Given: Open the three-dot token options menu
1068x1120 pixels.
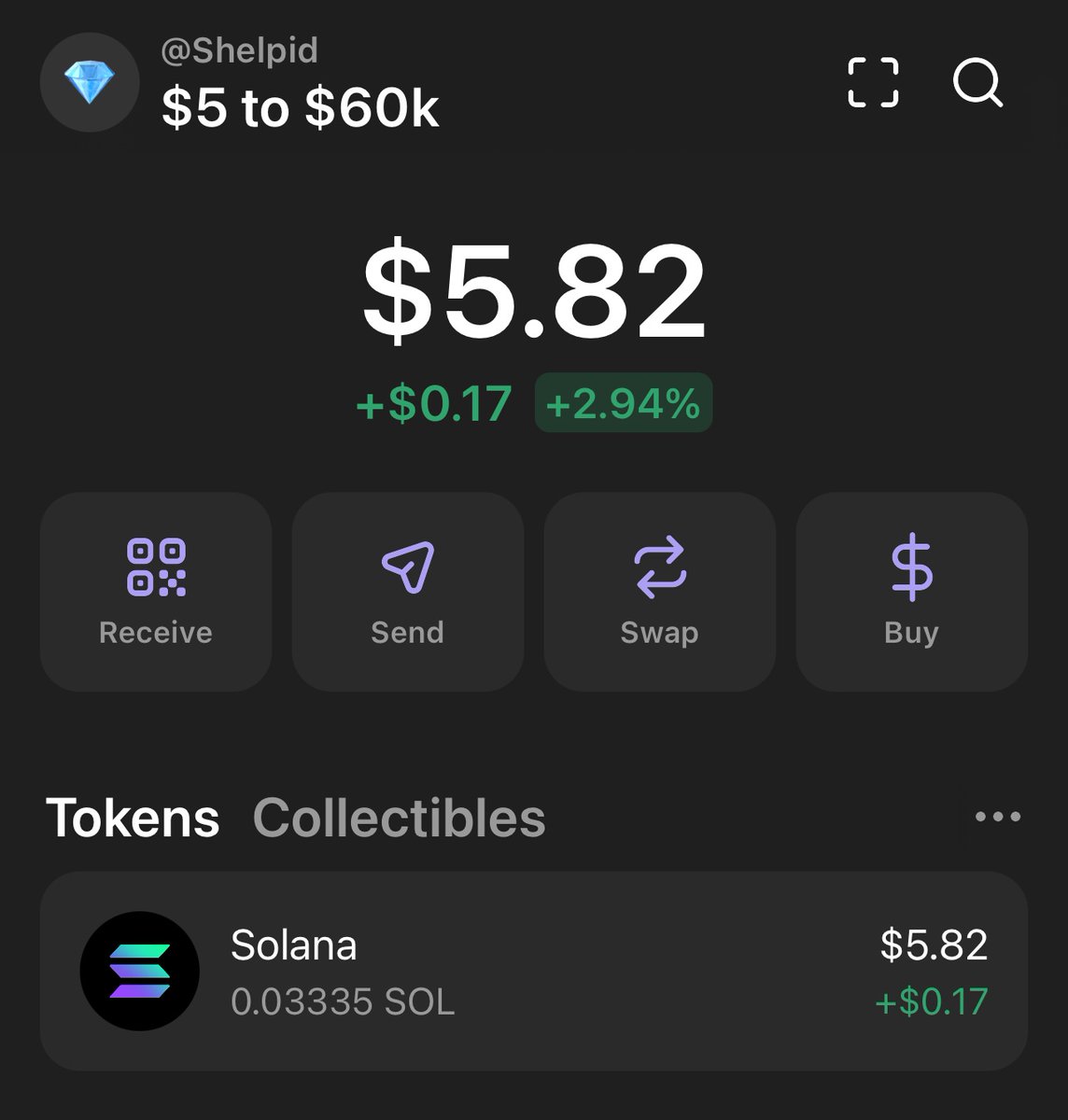Looking at the screenshot, I should (x=998, y=817).
